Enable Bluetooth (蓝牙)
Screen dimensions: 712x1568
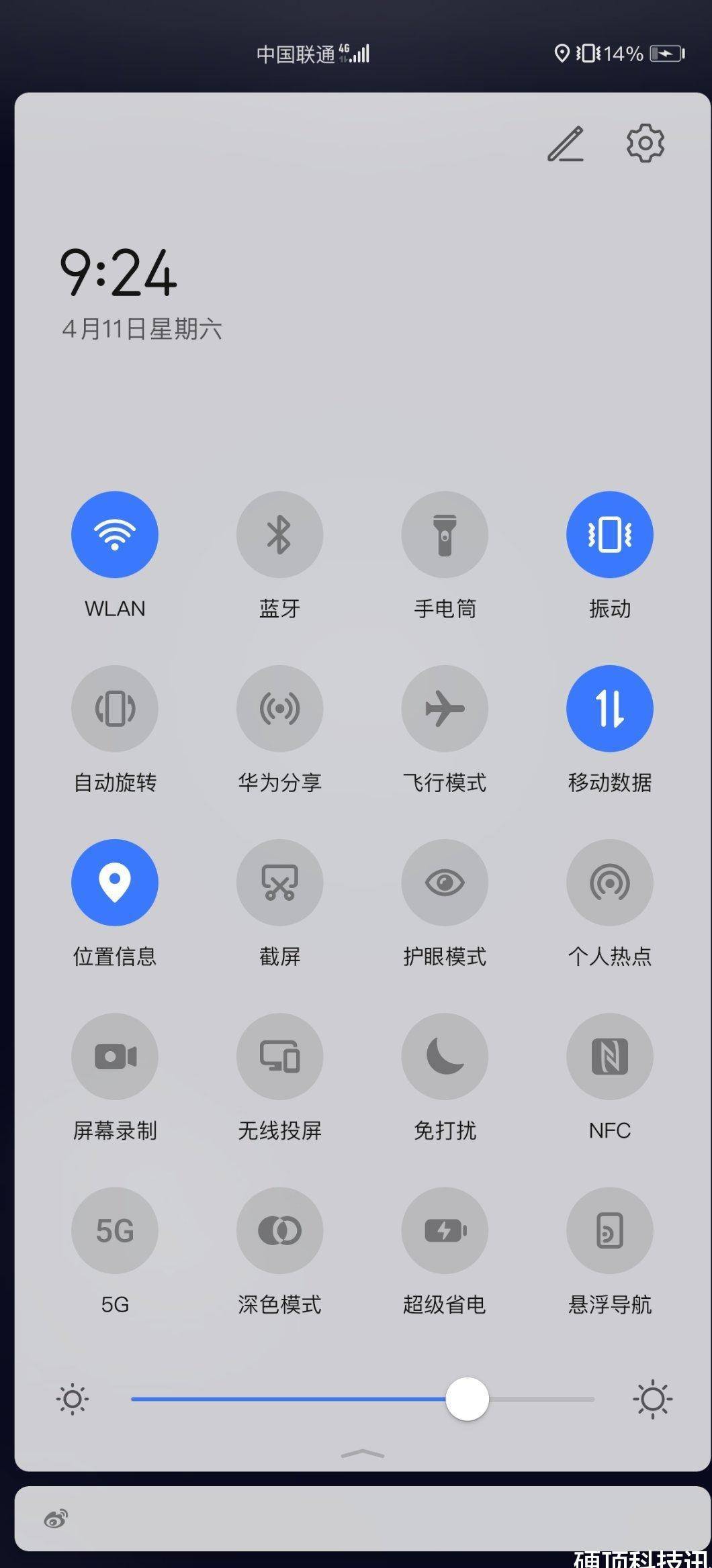(279, 534)
